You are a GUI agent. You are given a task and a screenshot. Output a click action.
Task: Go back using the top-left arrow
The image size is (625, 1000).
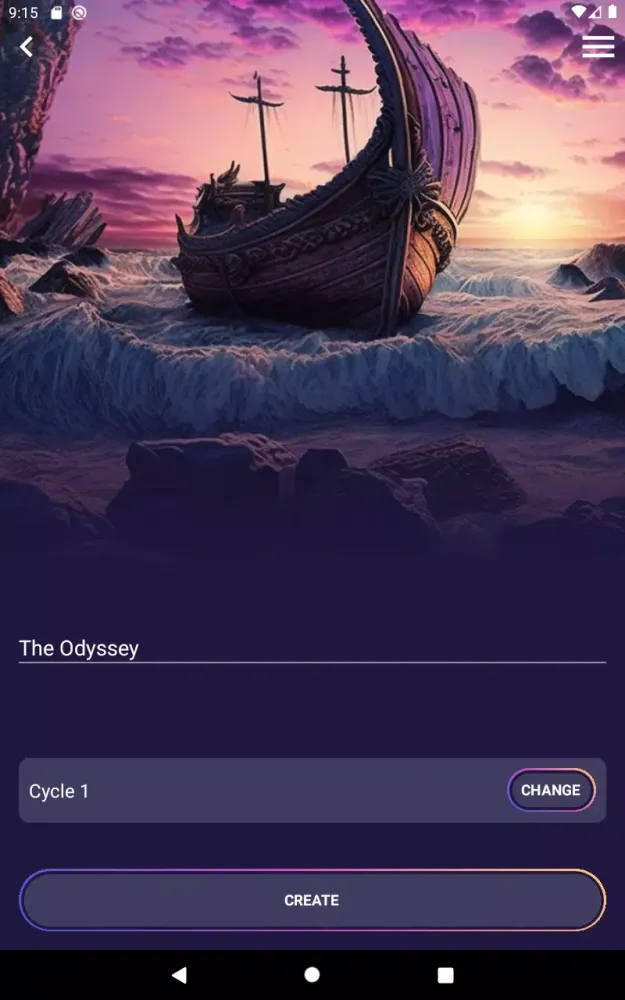[26, 47]
